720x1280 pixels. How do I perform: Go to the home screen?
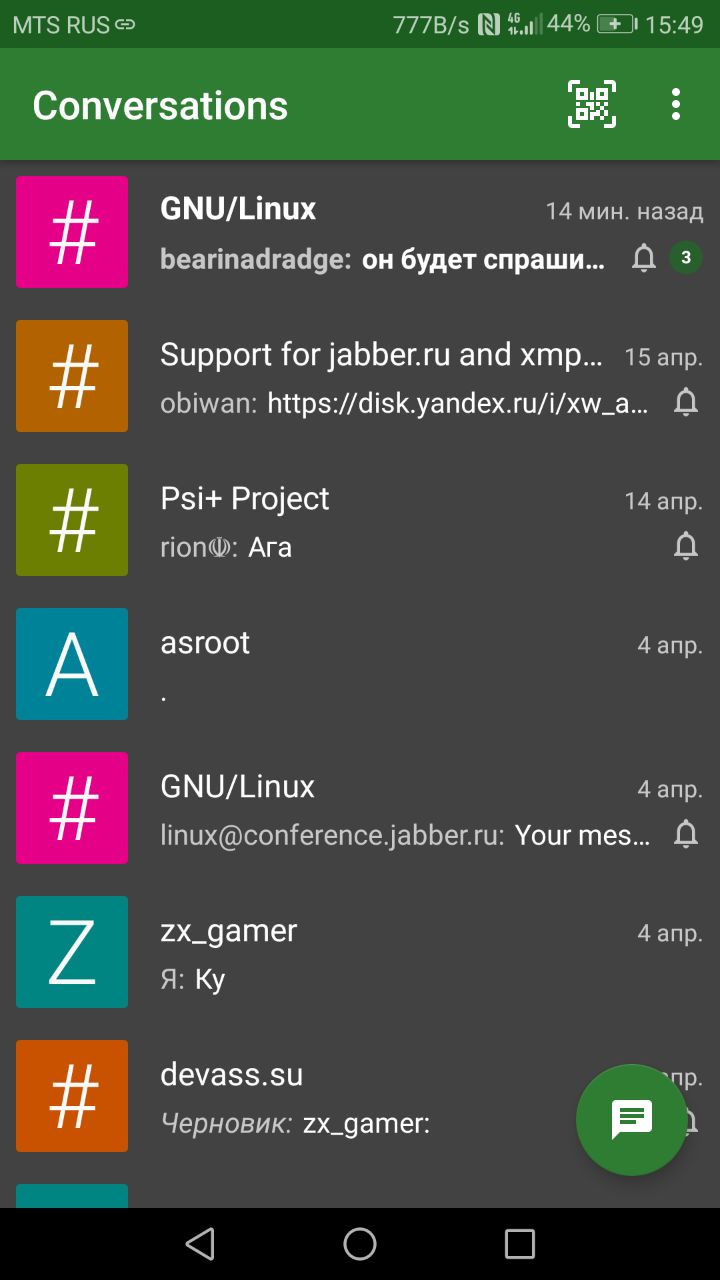coord(360,1244)
